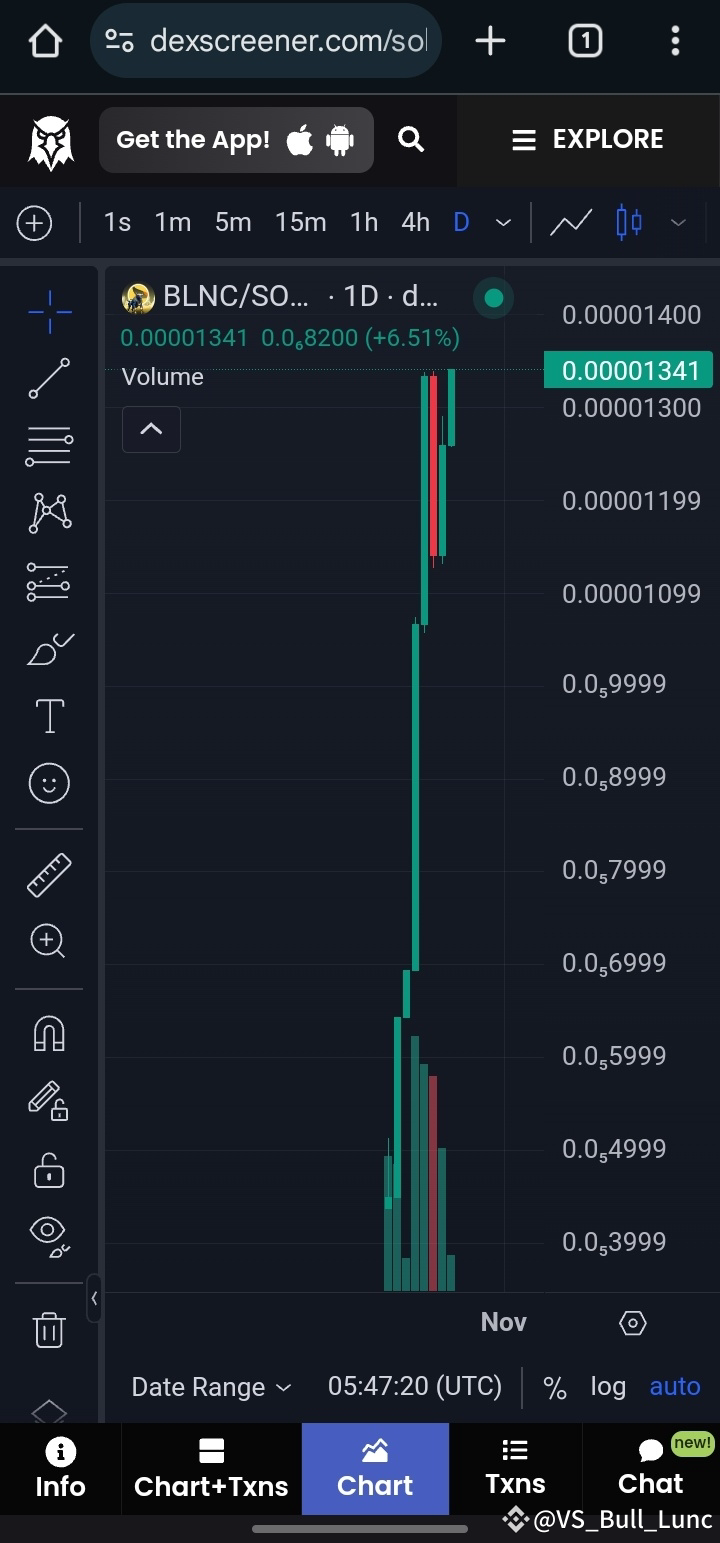Toggle the lock all drawings icon

(x=48, y=1170)
